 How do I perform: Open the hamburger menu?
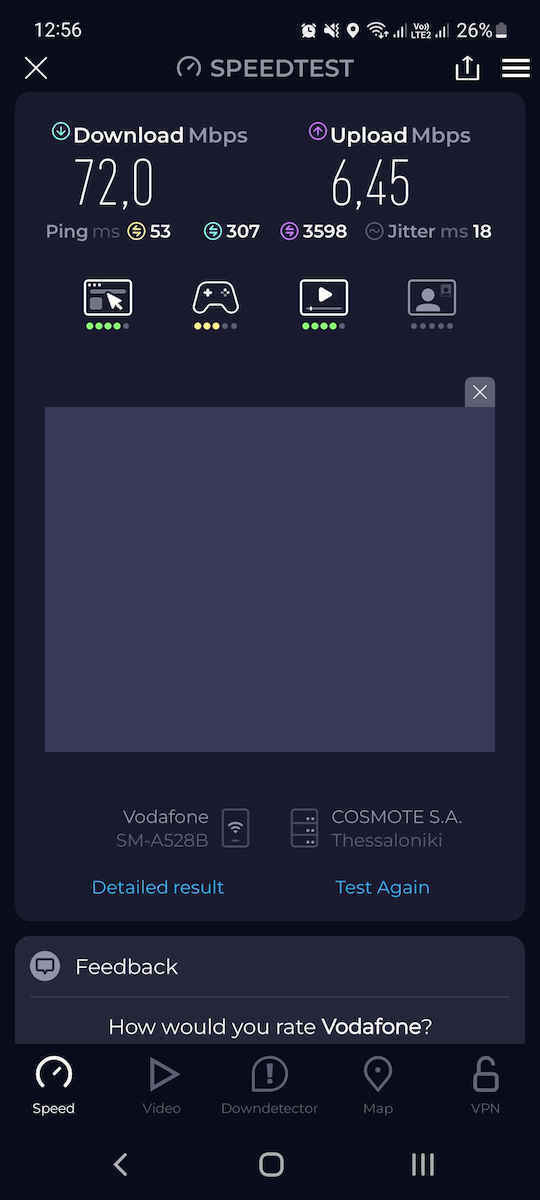point(516,68)
